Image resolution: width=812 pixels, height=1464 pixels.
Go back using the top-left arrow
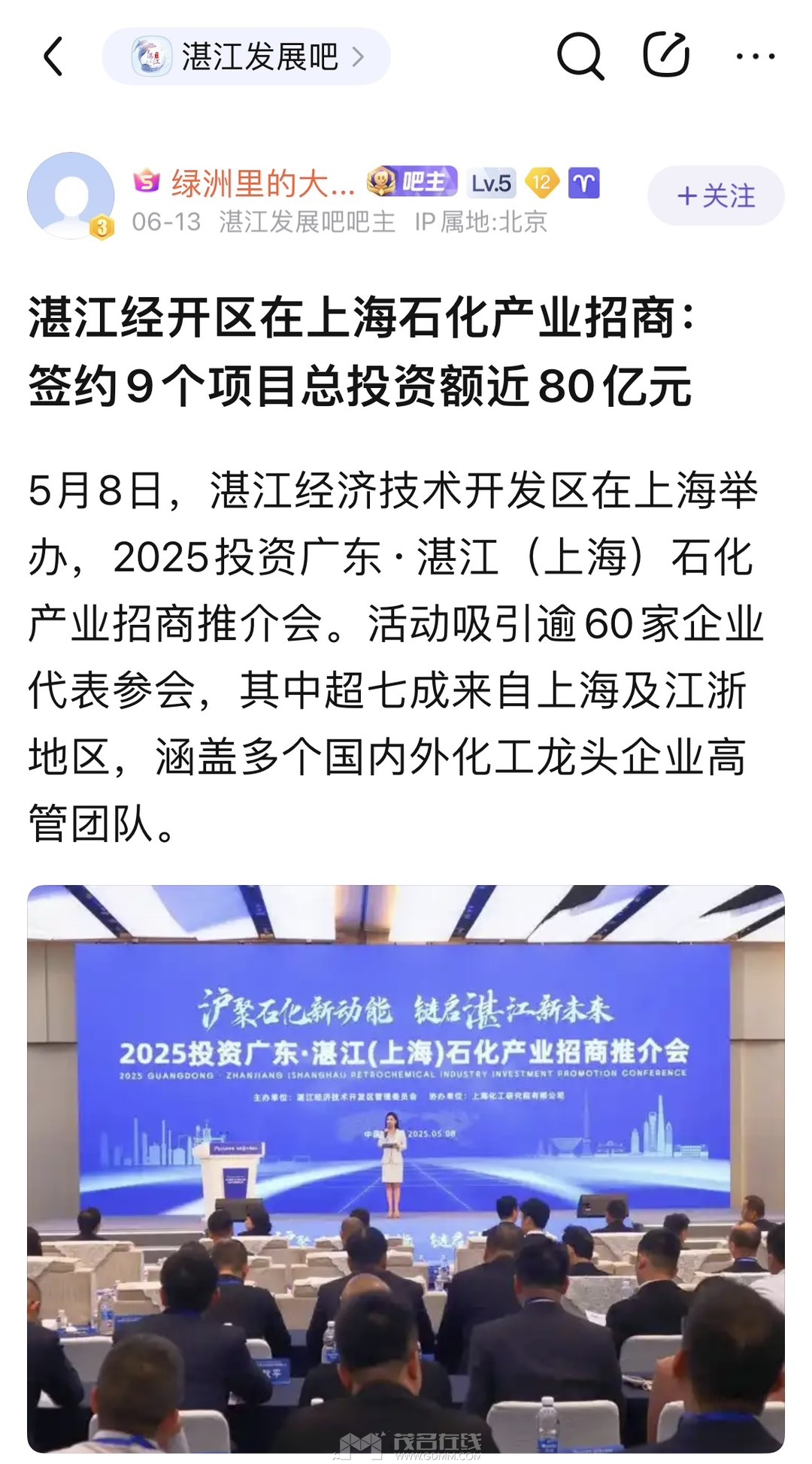[53, 56]
